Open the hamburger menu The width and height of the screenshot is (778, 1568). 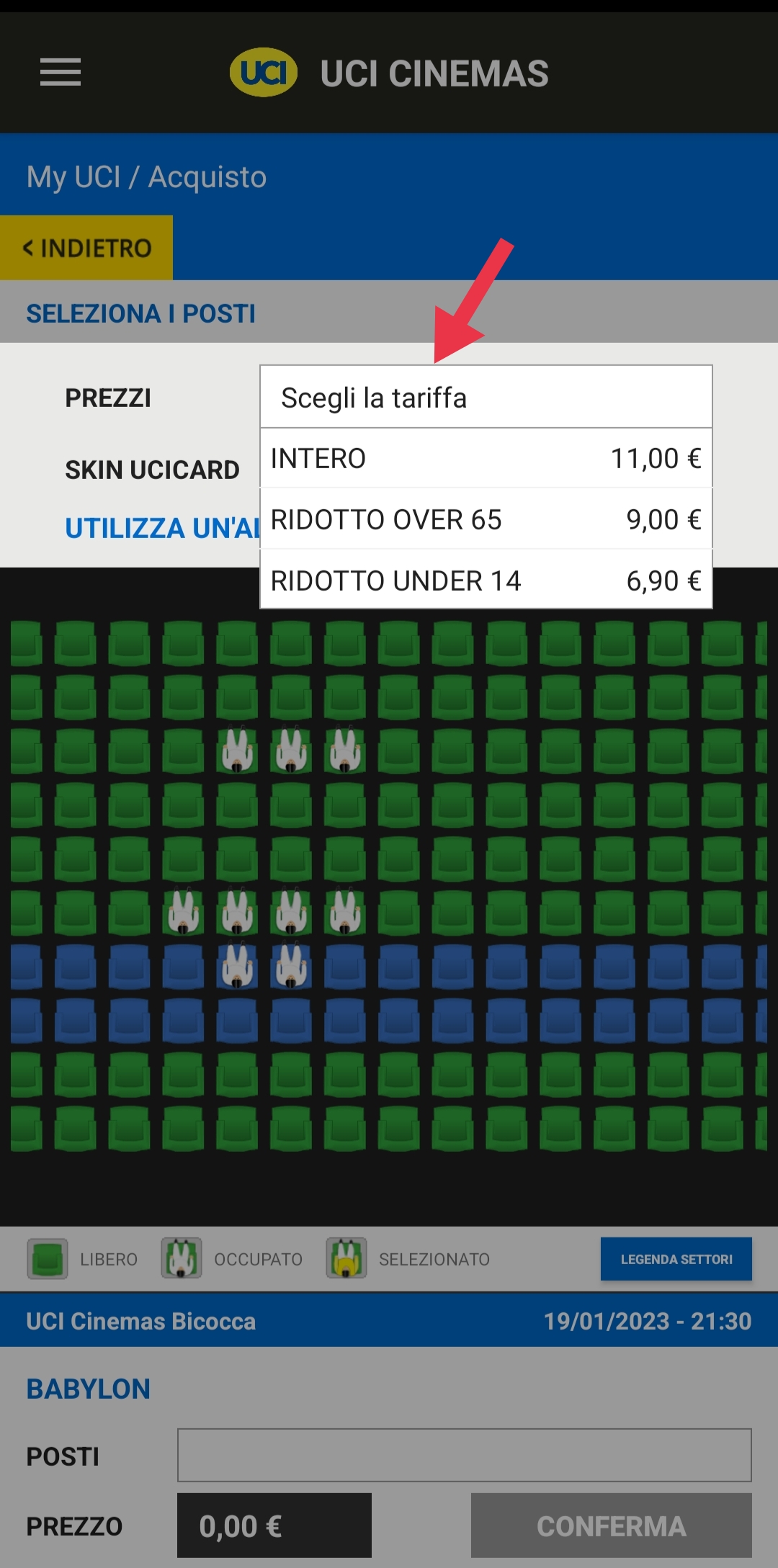(61, 72)
